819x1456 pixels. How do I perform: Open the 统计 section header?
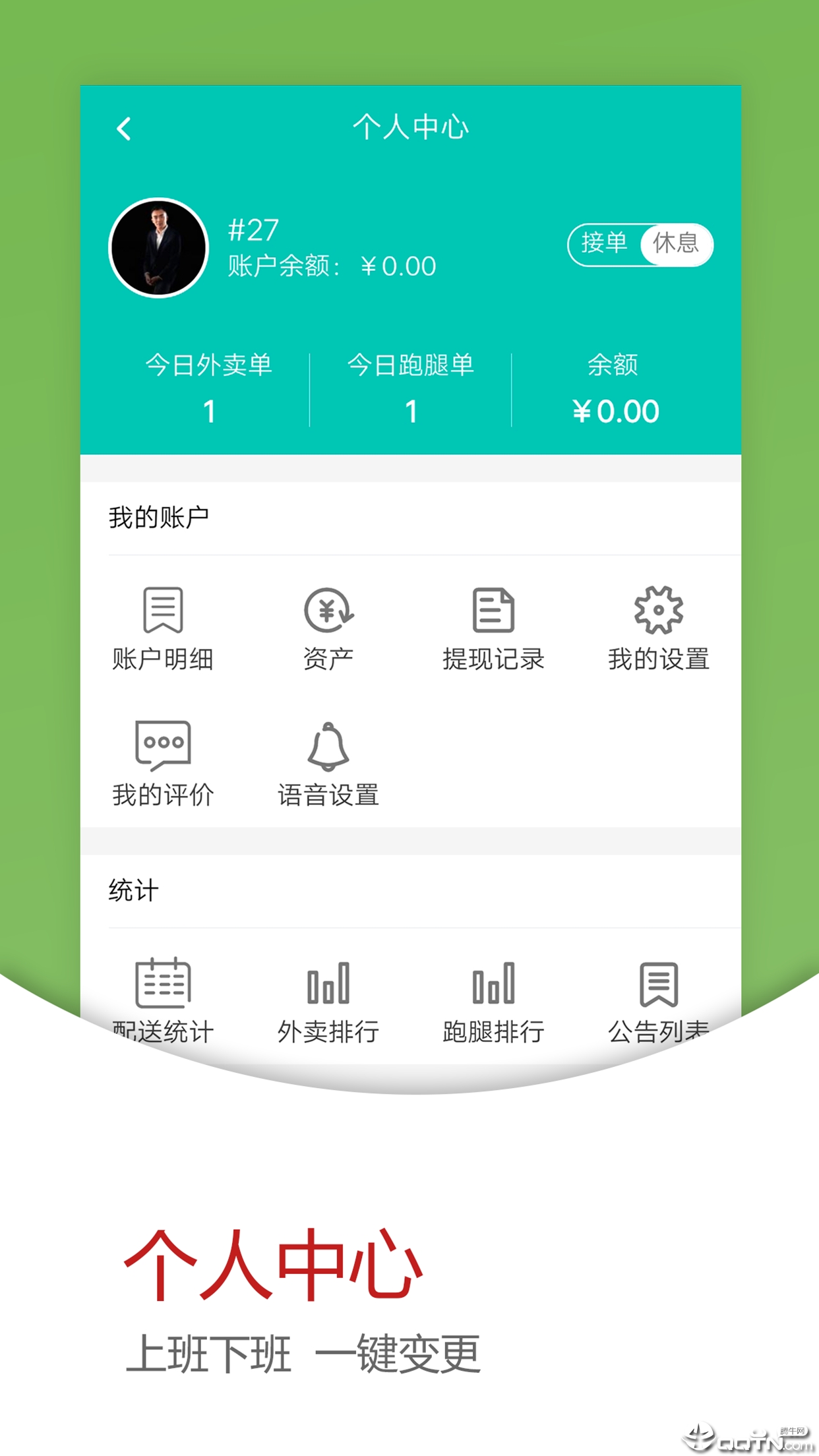[133, 890]
